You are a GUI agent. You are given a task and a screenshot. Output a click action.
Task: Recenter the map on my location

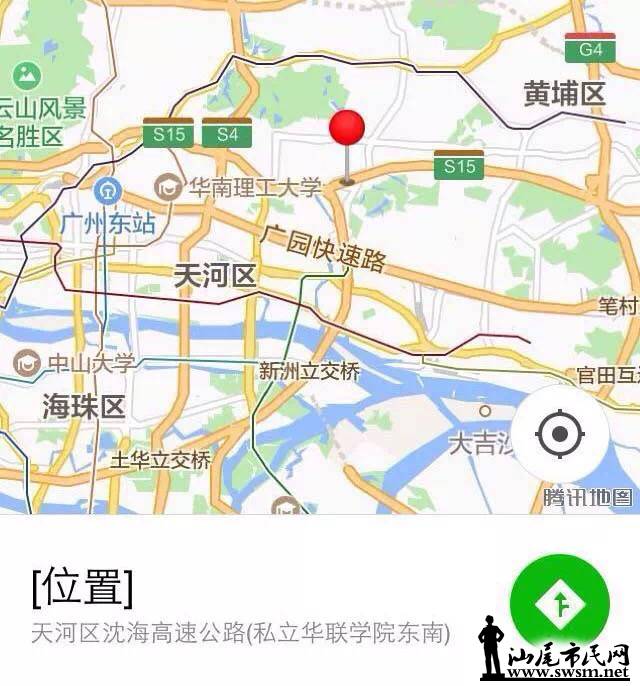point(559,434)
